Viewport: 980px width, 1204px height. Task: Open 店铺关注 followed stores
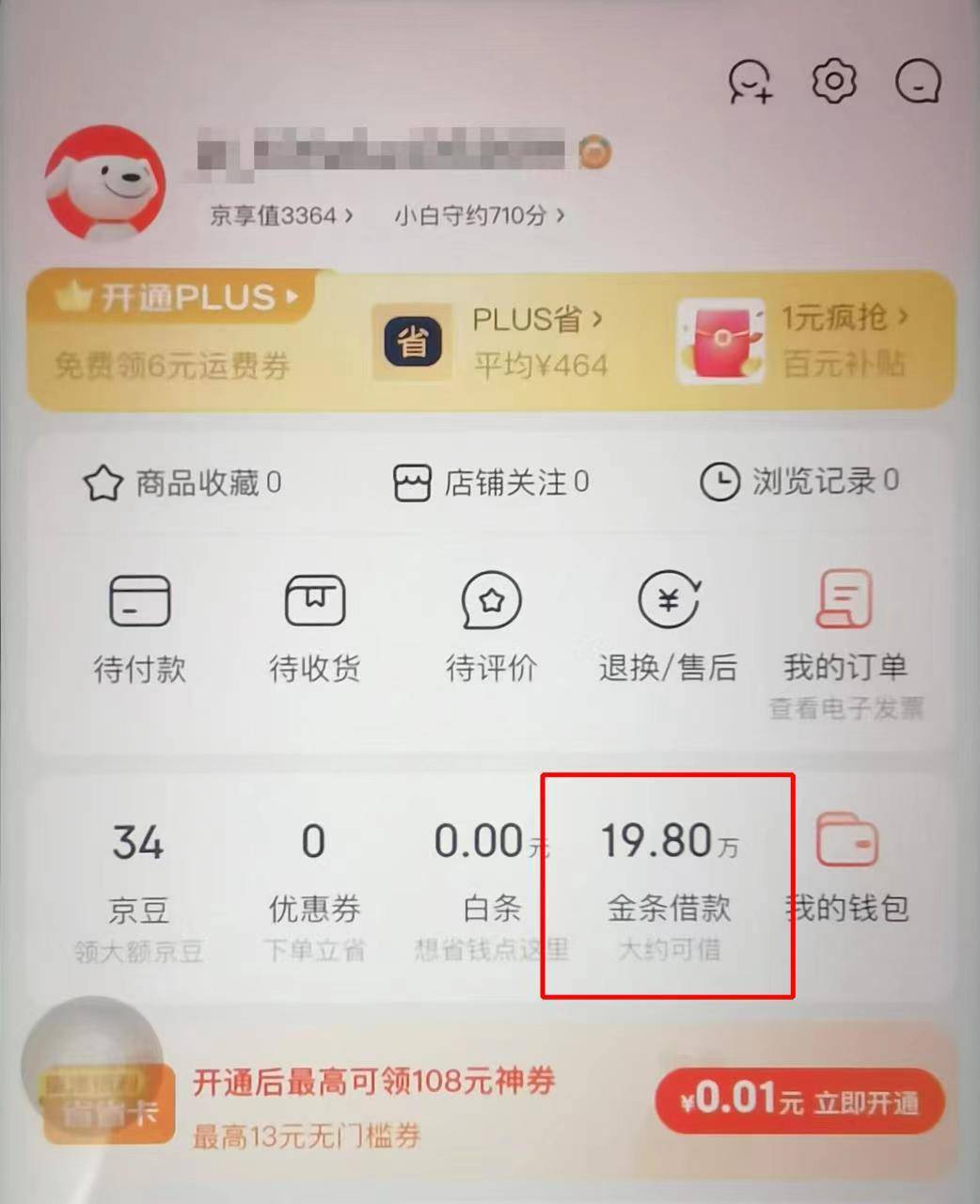pos(491,483)
